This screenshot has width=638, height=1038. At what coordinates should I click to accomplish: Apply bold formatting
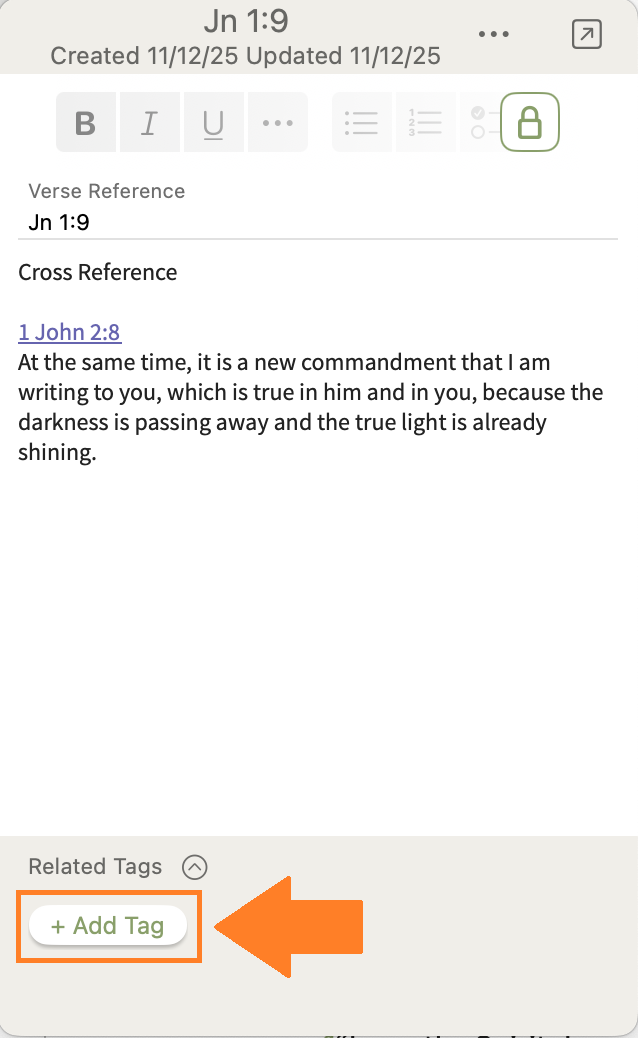coord(86,123)
